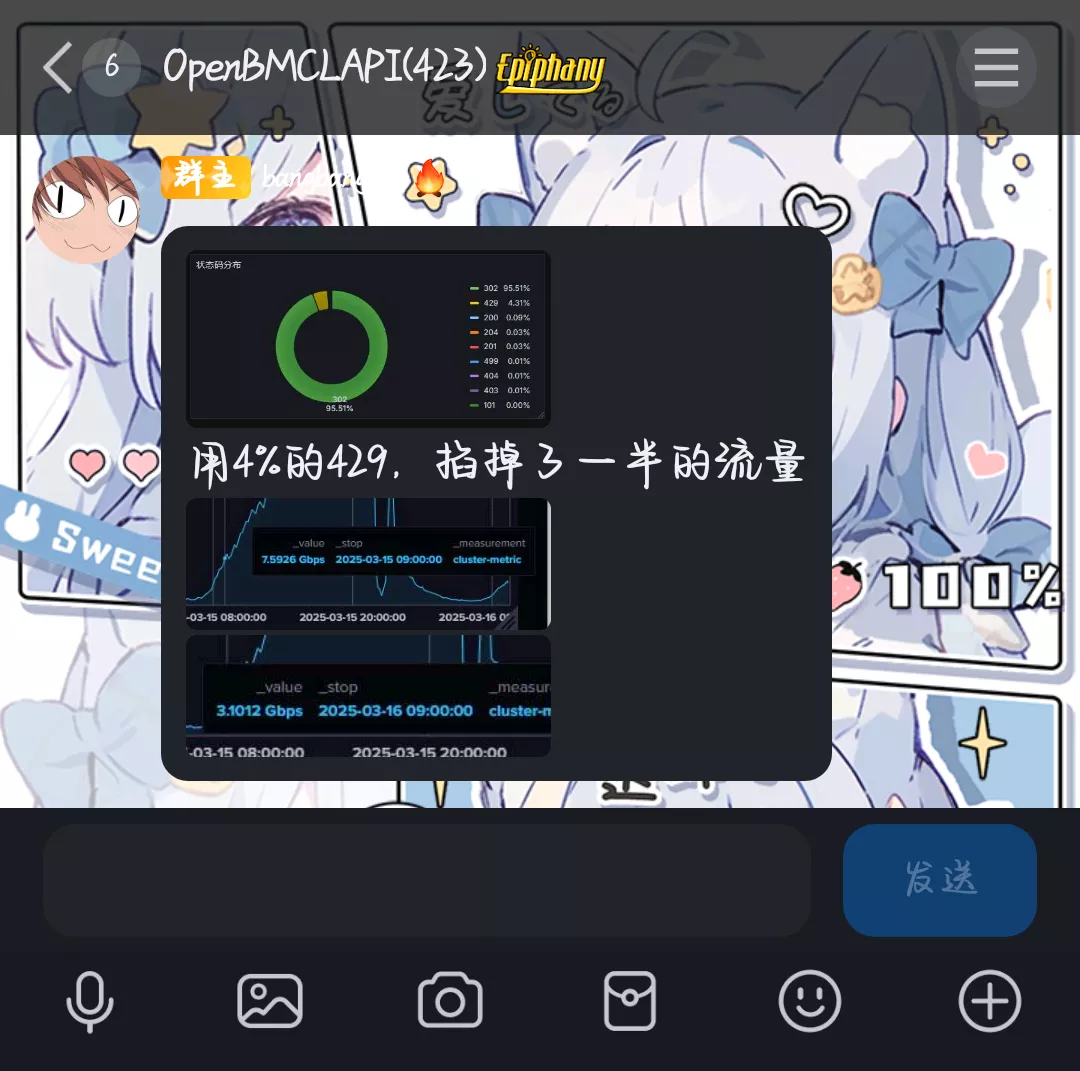Open the emoji sticker panel
This screenshot has width=1080, height=1071.
pyautogui.click(x=810, y=1001)
